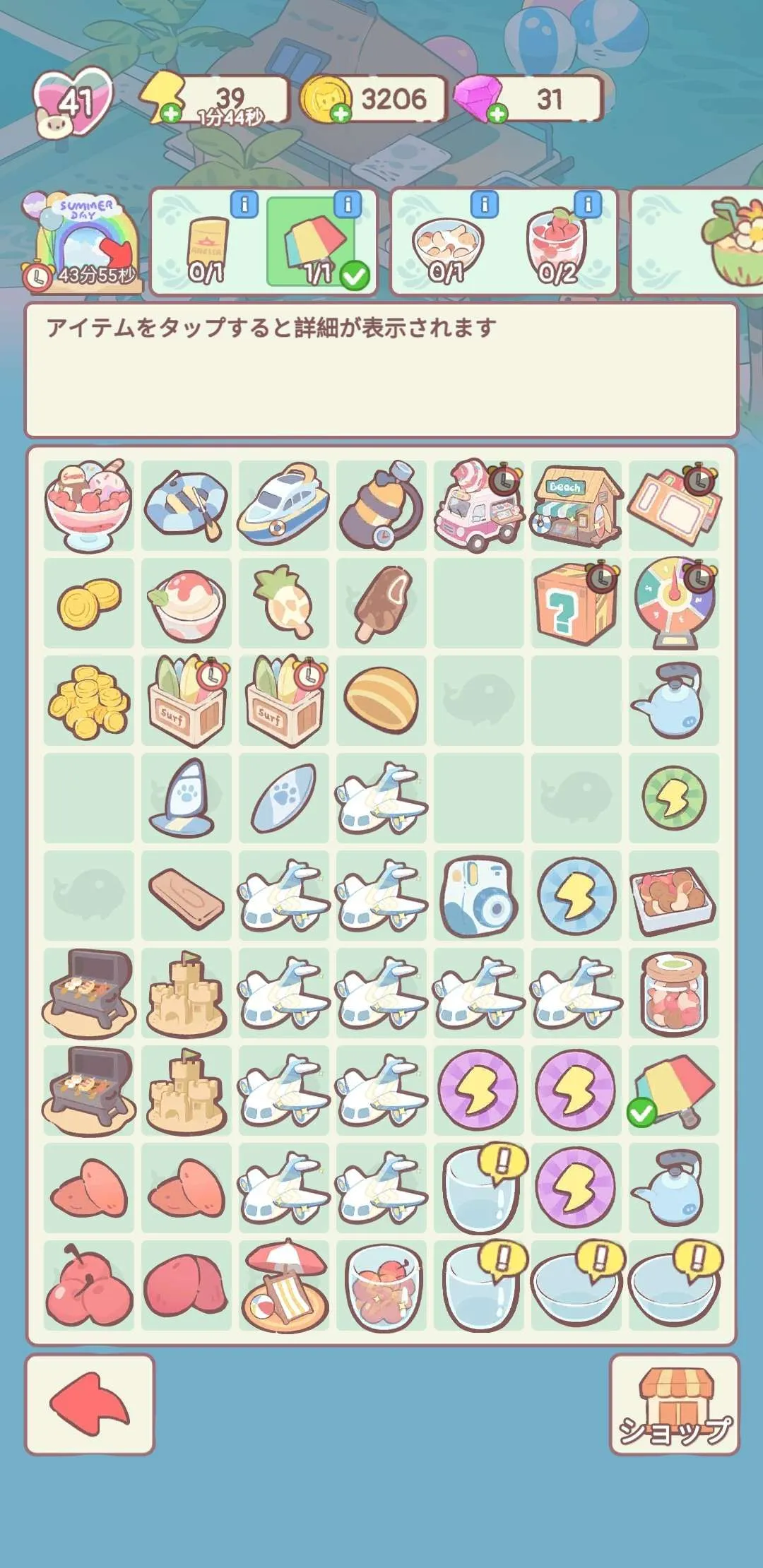Show info for the sunscreen order item
This screenshot has width=763, height=1568.
coord(244,205)
